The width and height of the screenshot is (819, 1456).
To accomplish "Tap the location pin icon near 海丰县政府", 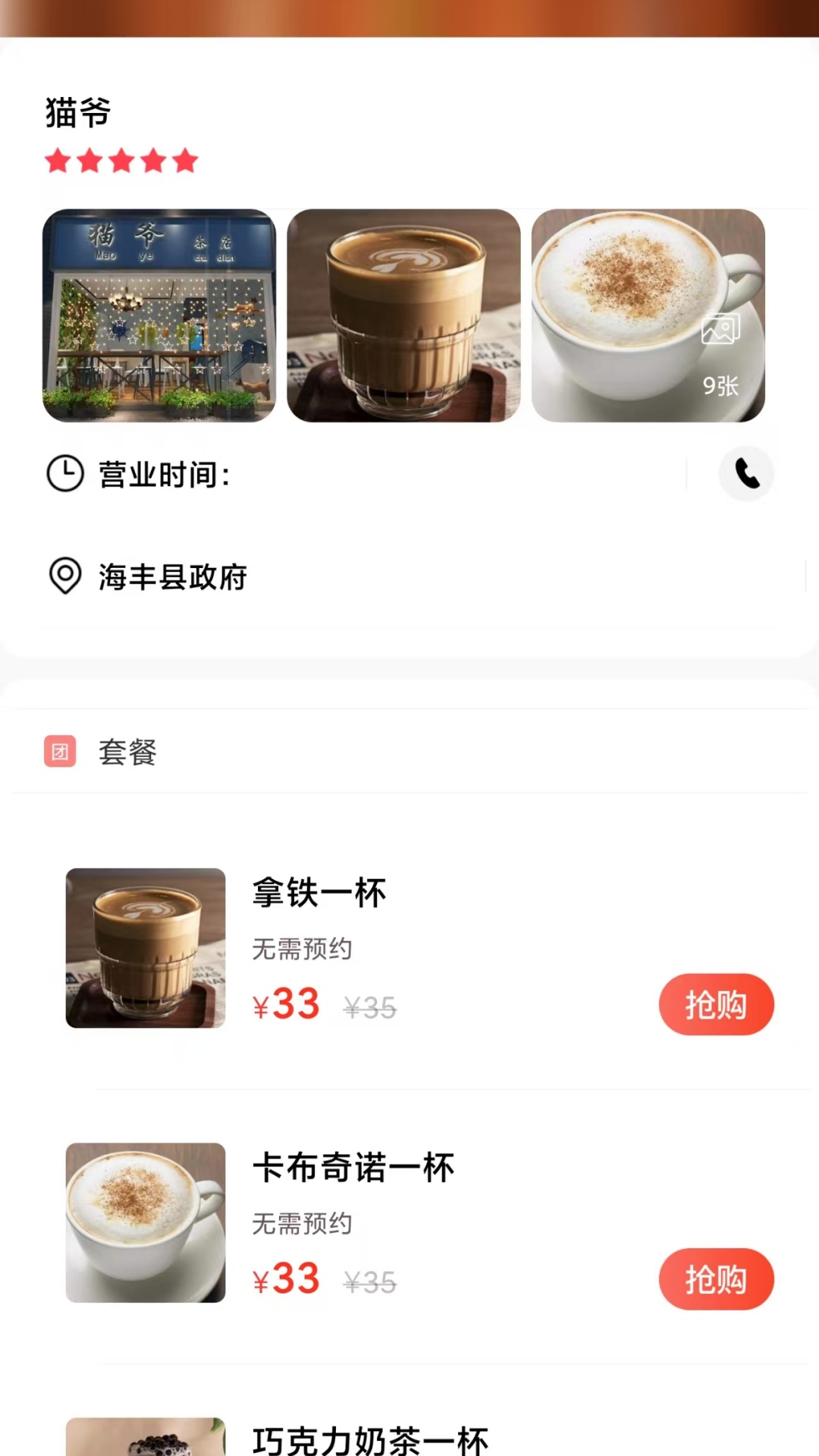I will tap(65, 576).
